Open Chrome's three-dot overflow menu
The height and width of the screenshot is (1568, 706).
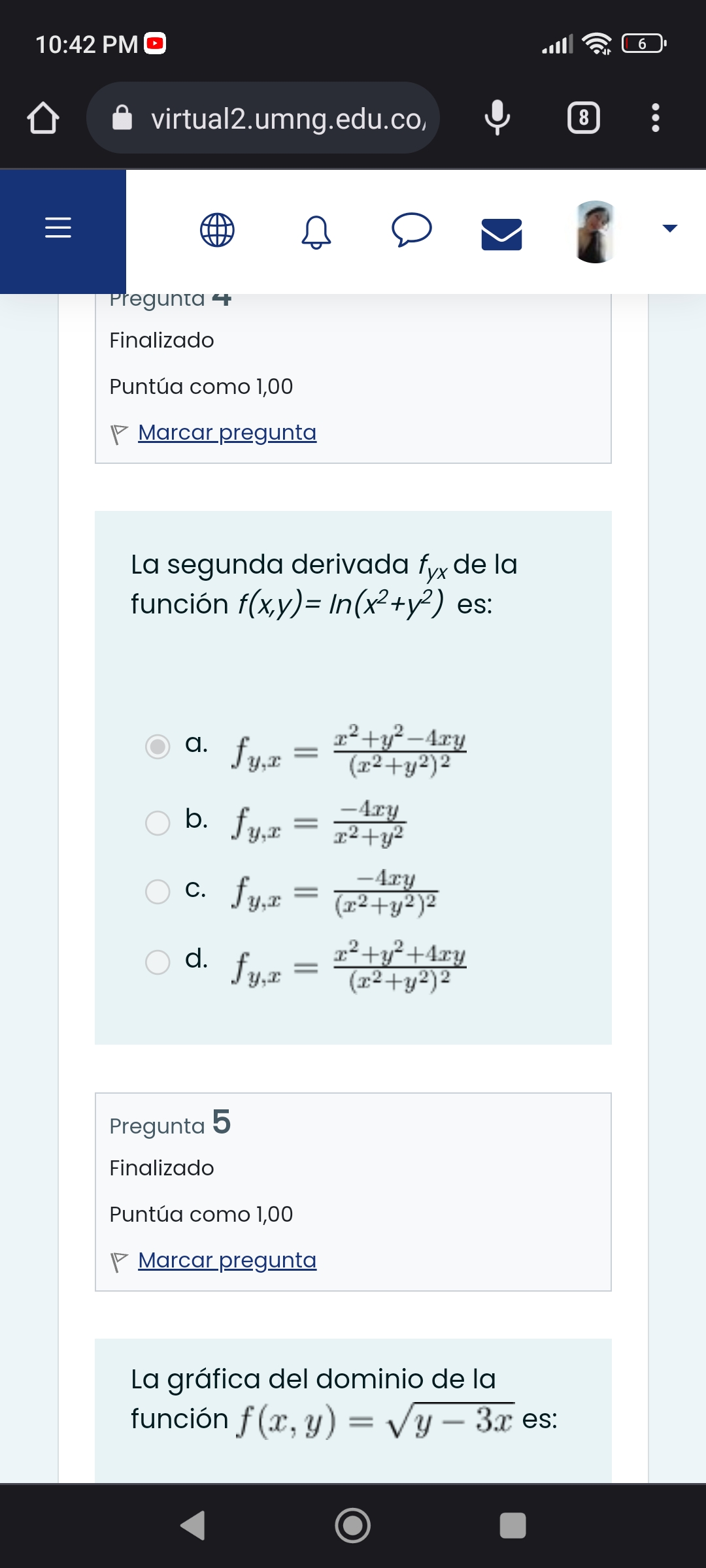click(655, 118)
